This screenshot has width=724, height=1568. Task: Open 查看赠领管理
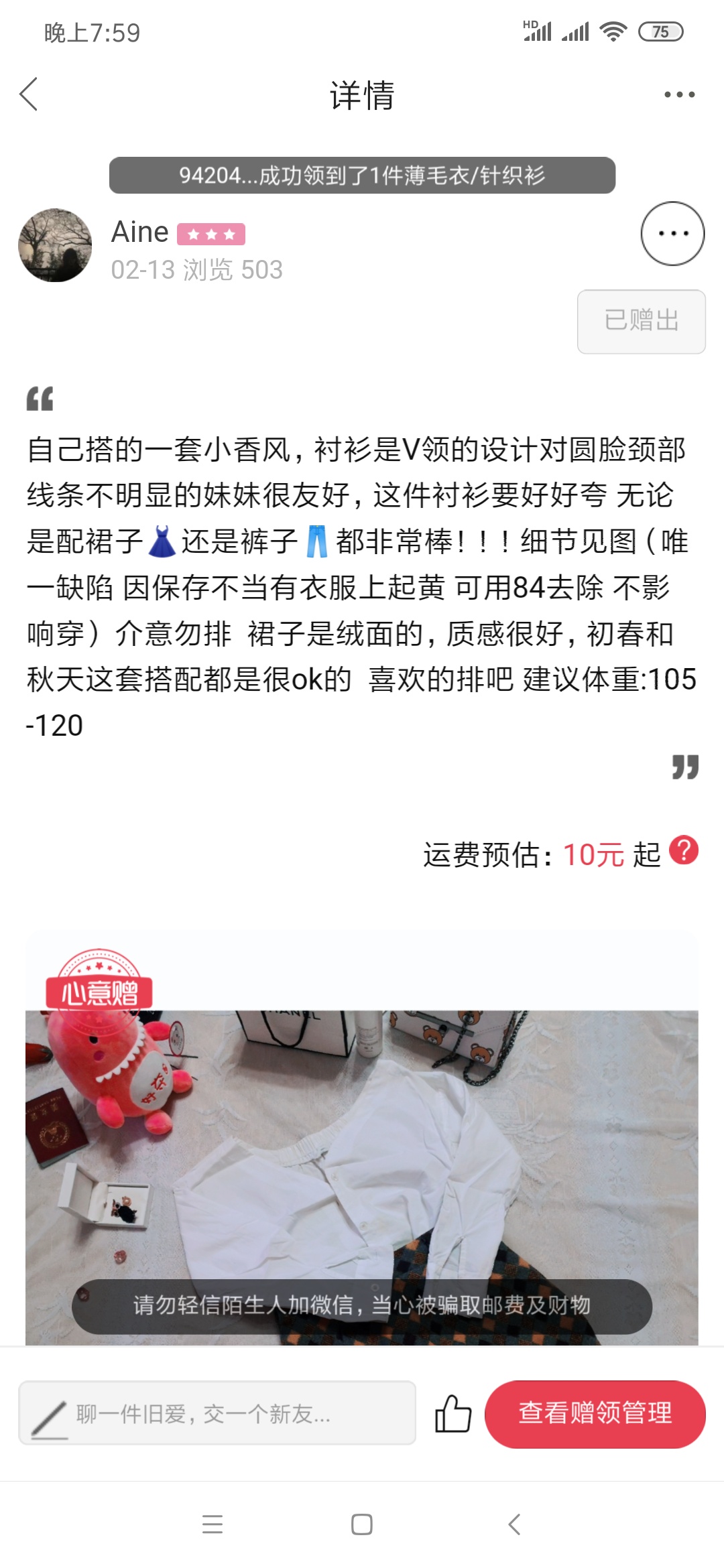point(595,1413)
